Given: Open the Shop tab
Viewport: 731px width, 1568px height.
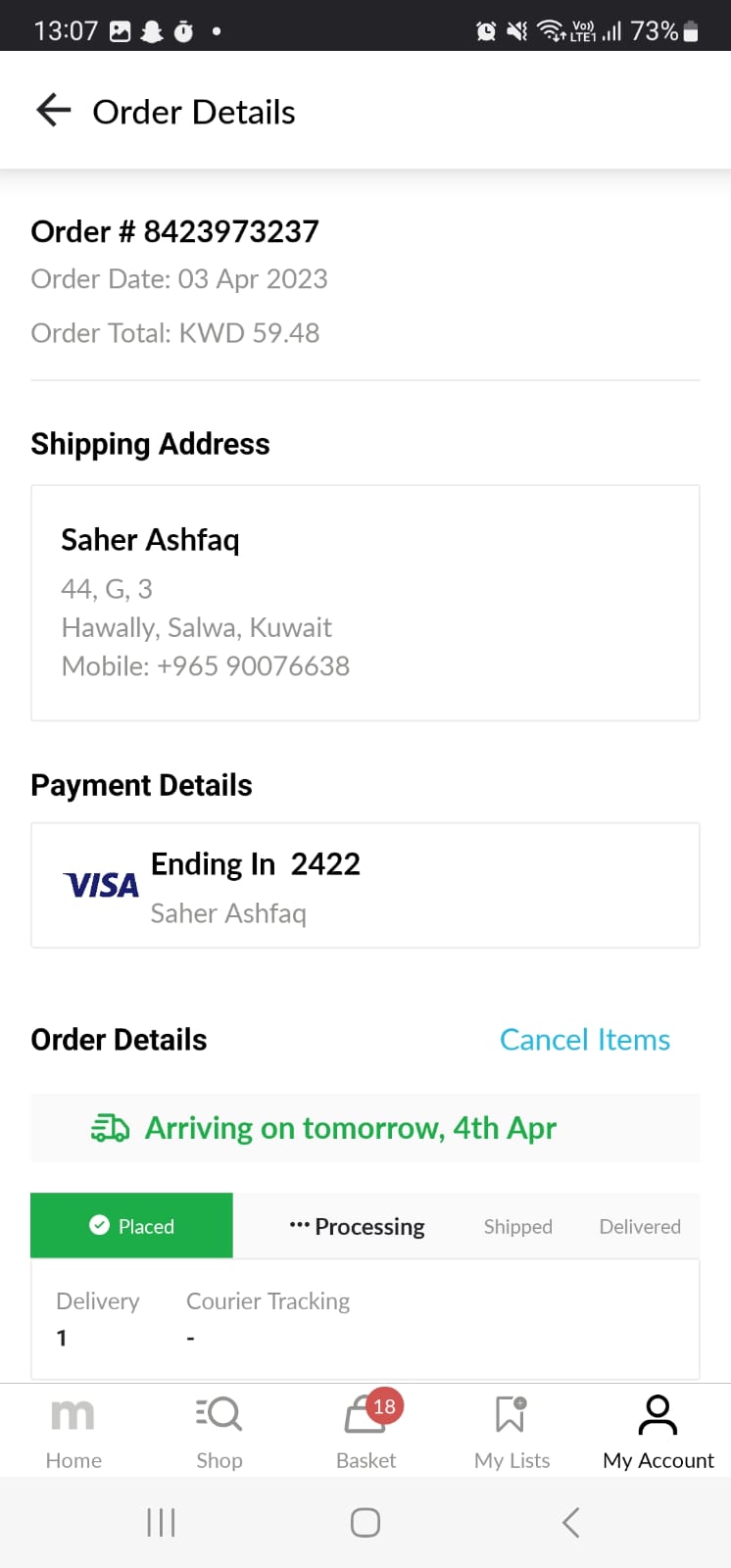Looking at the screenshot, I should pos(219,1432).
